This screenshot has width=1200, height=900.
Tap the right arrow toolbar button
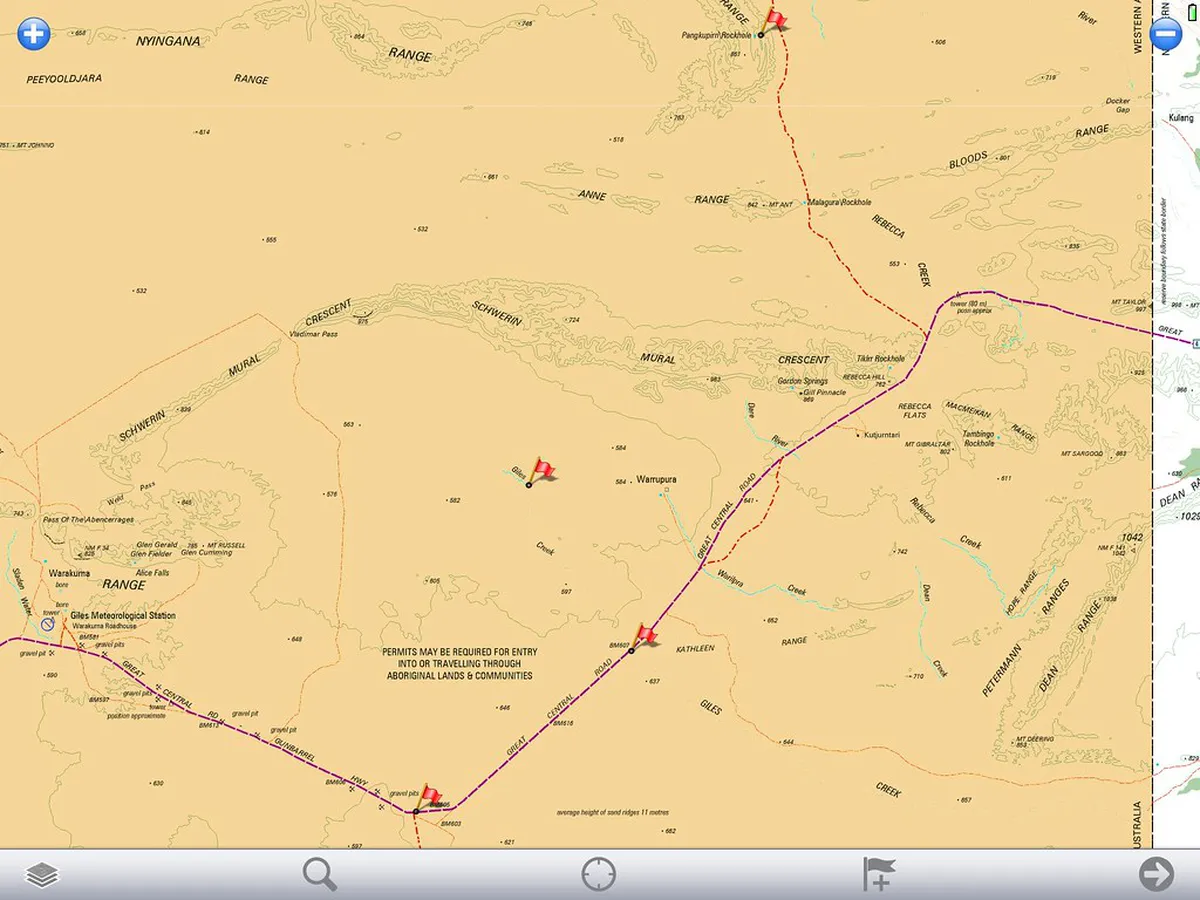point(1155,875)
